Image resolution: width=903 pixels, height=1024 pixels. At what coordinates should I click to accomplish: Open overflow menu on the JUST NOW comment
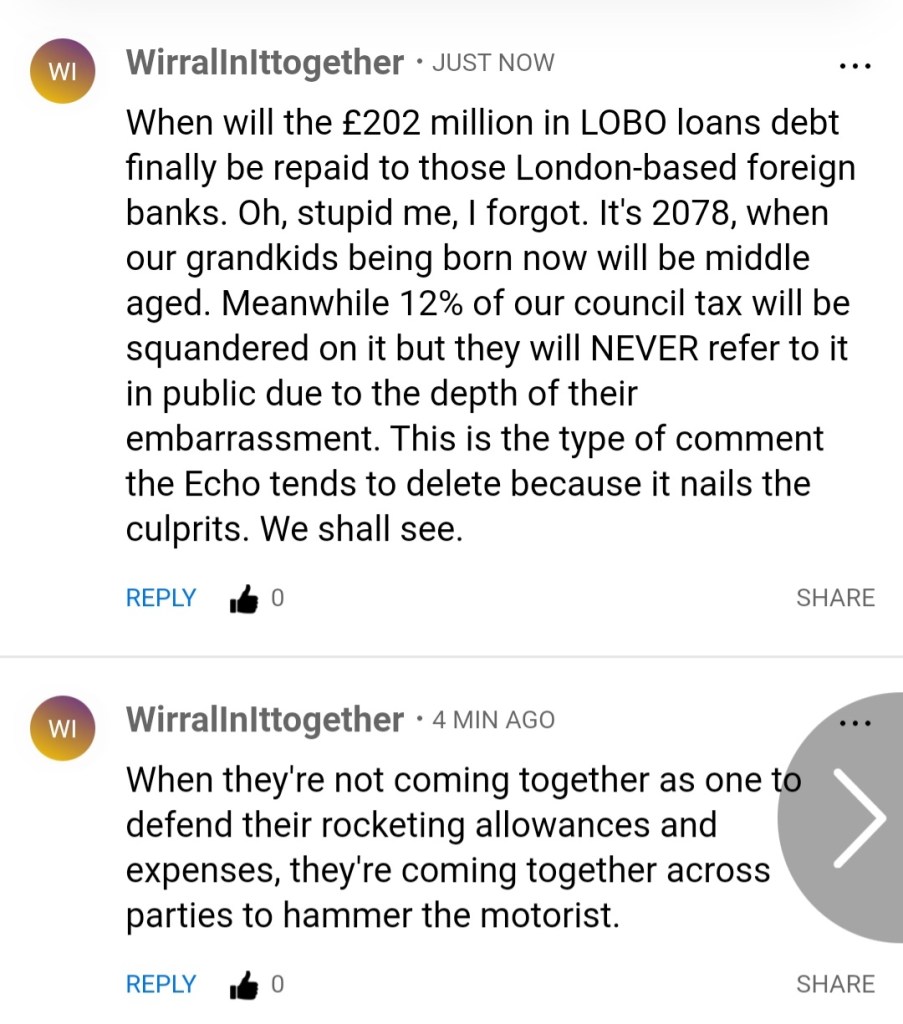855,66
